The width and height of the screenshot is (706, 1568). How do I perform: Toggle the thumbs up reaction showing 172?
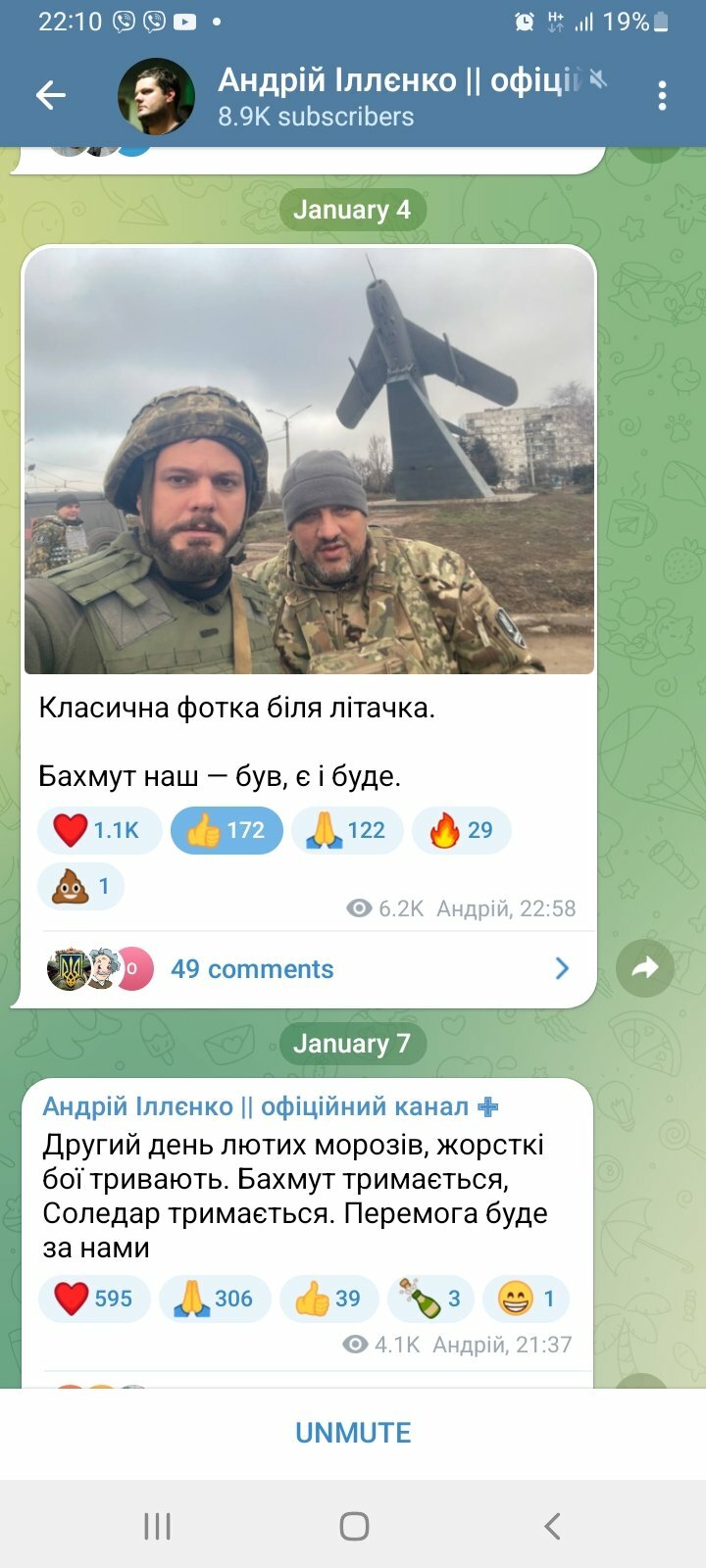pos(227,830)
